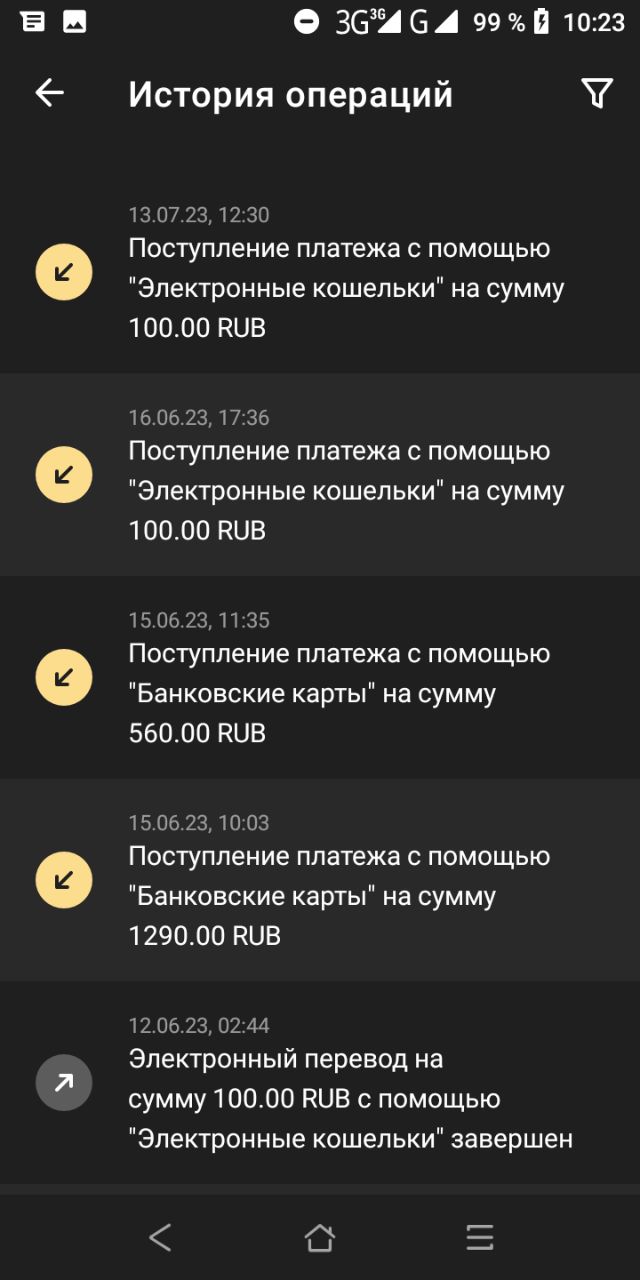Open recent apps from navigation bar
Screen dimensions: 640x1280
[480, 1238]
